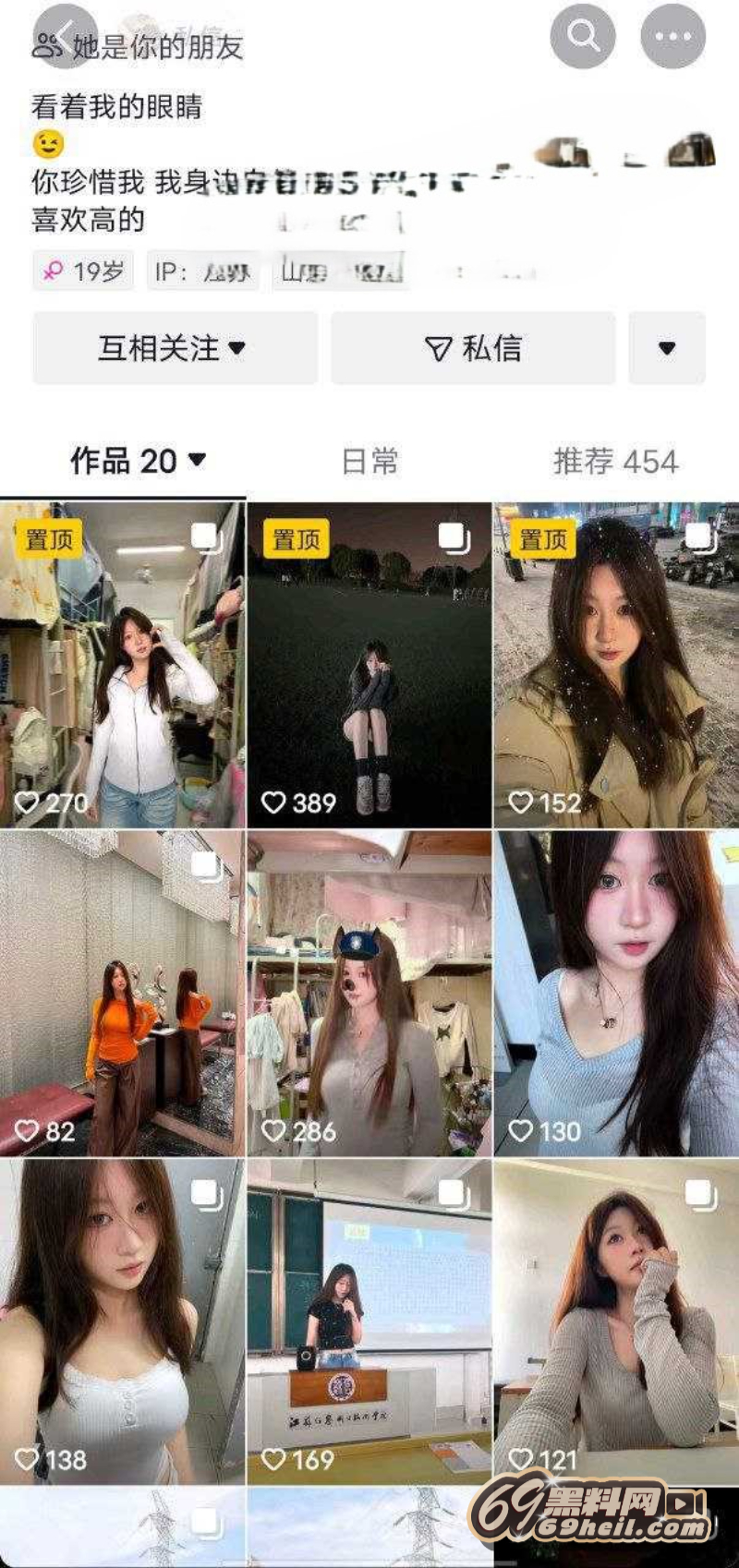
Task: View the post with 286 likes
Action: [369, 993]
